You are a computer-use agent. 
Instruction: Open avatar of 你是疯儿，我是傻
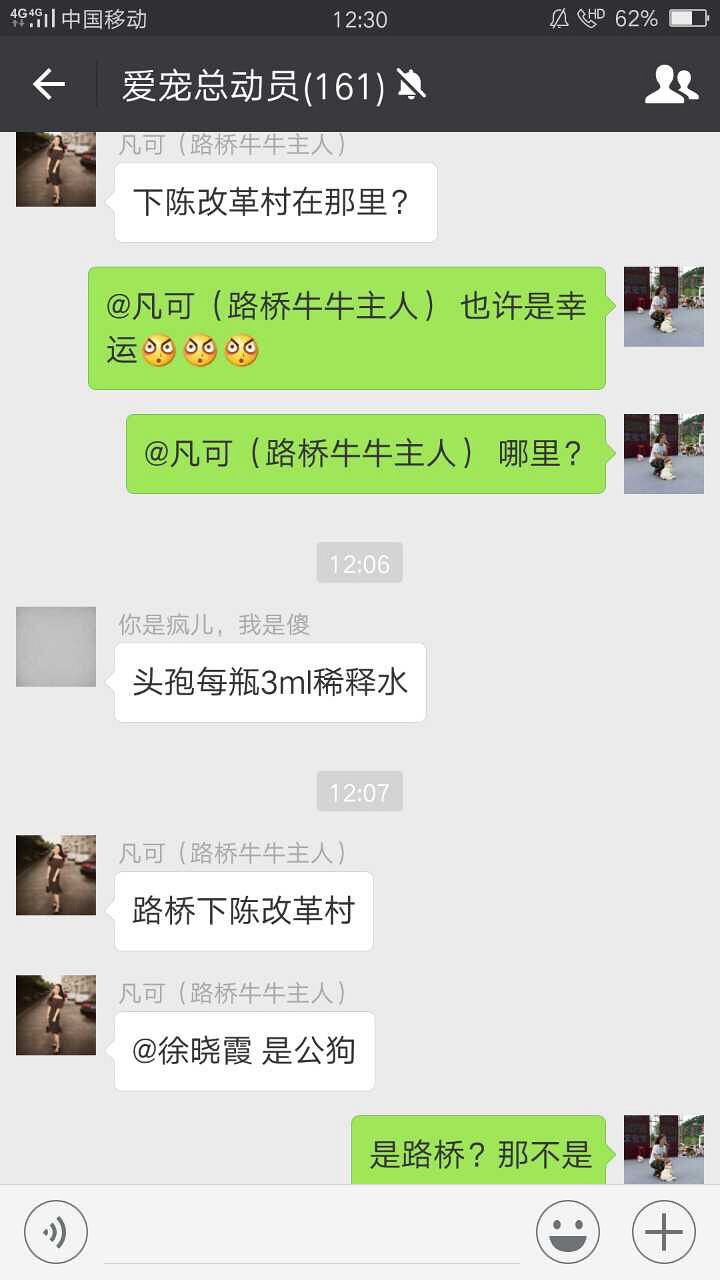tap(56, 647)
